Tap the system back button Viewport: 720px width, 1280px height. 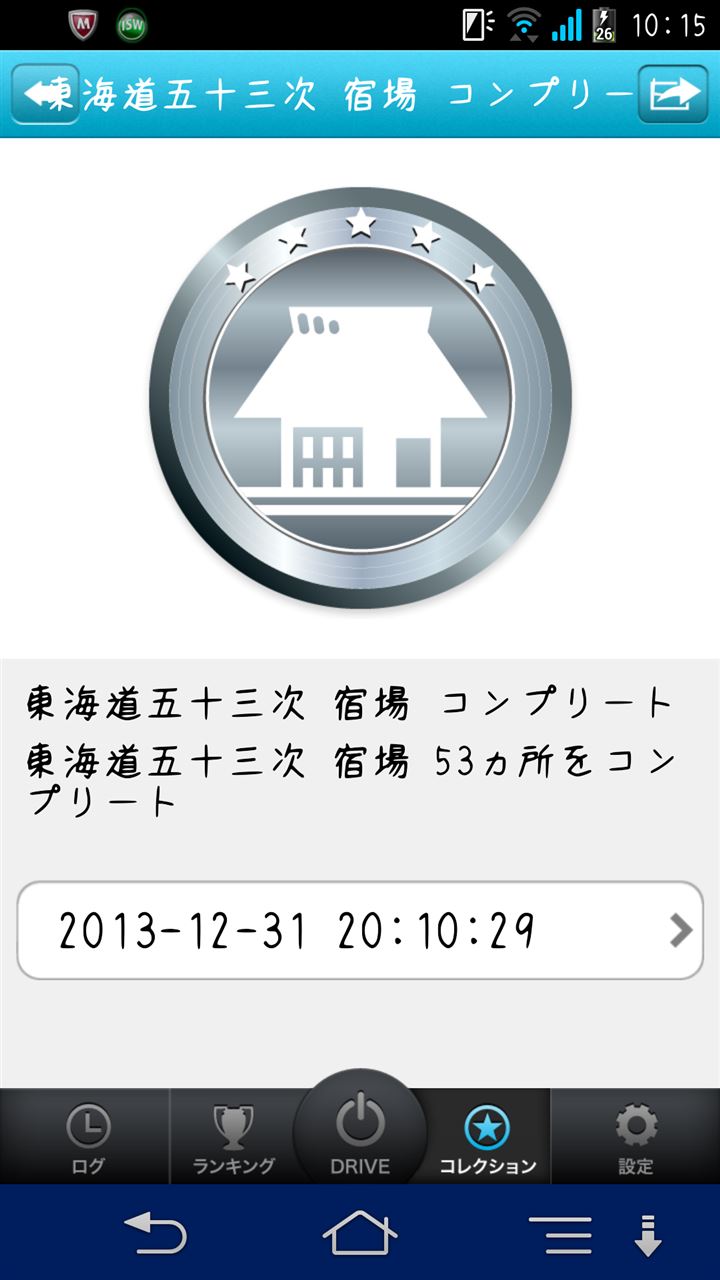tap(155, 1233)
